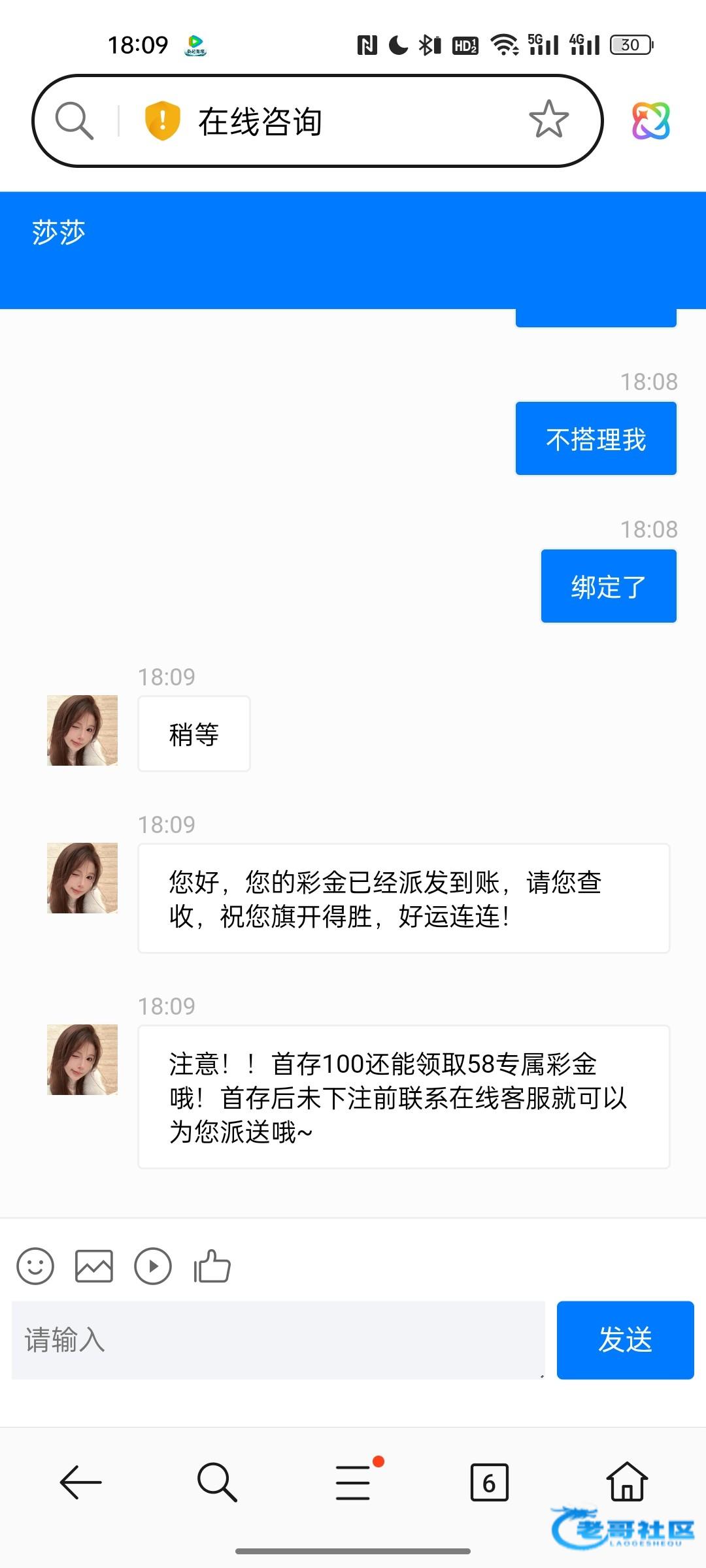Viewport: 706px width, 1568px height.
Task: Attach an image to the chat
Action: tap(94, 1266)
